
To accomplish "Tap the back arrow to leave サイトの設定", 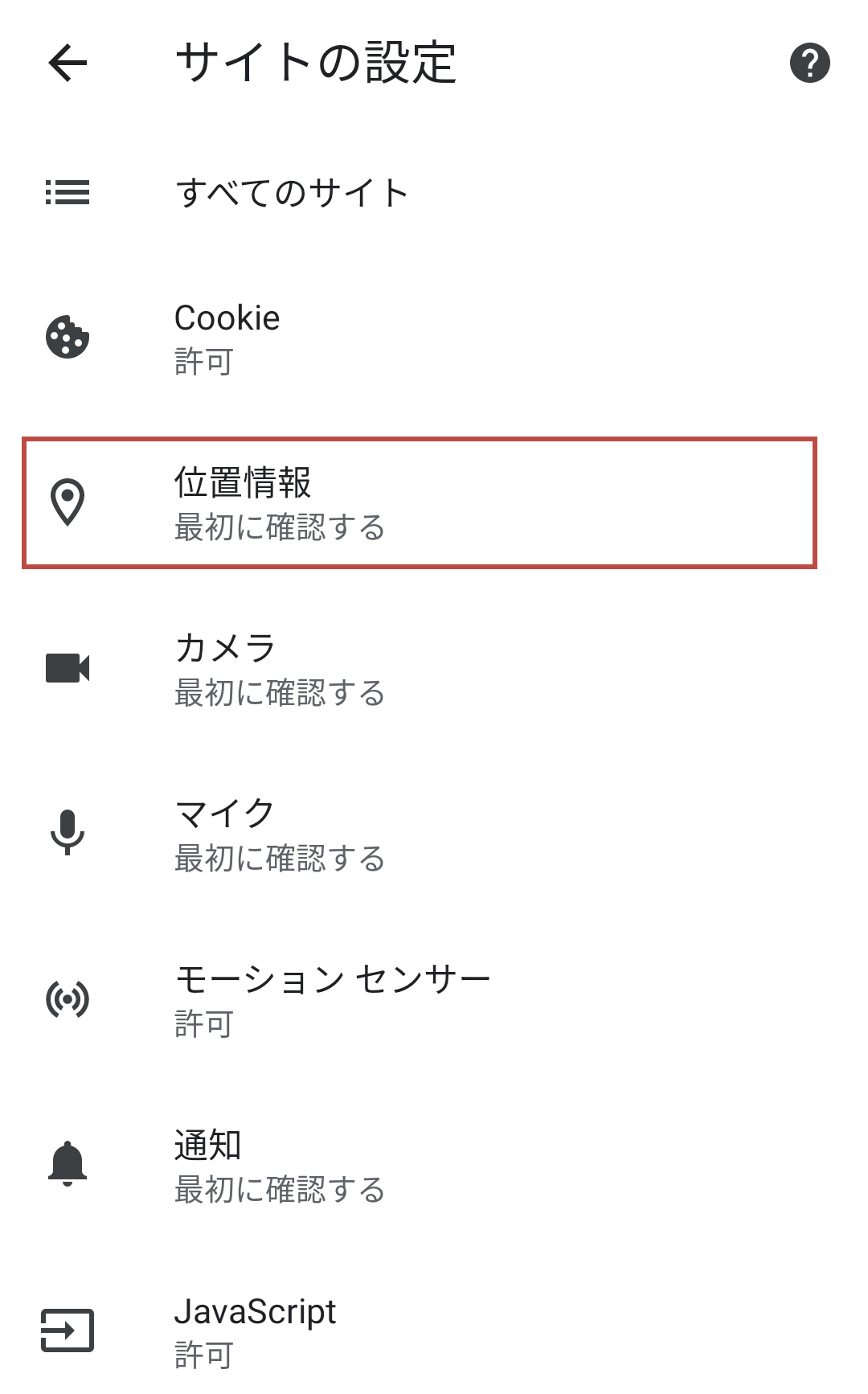I will tap(67, 63).
